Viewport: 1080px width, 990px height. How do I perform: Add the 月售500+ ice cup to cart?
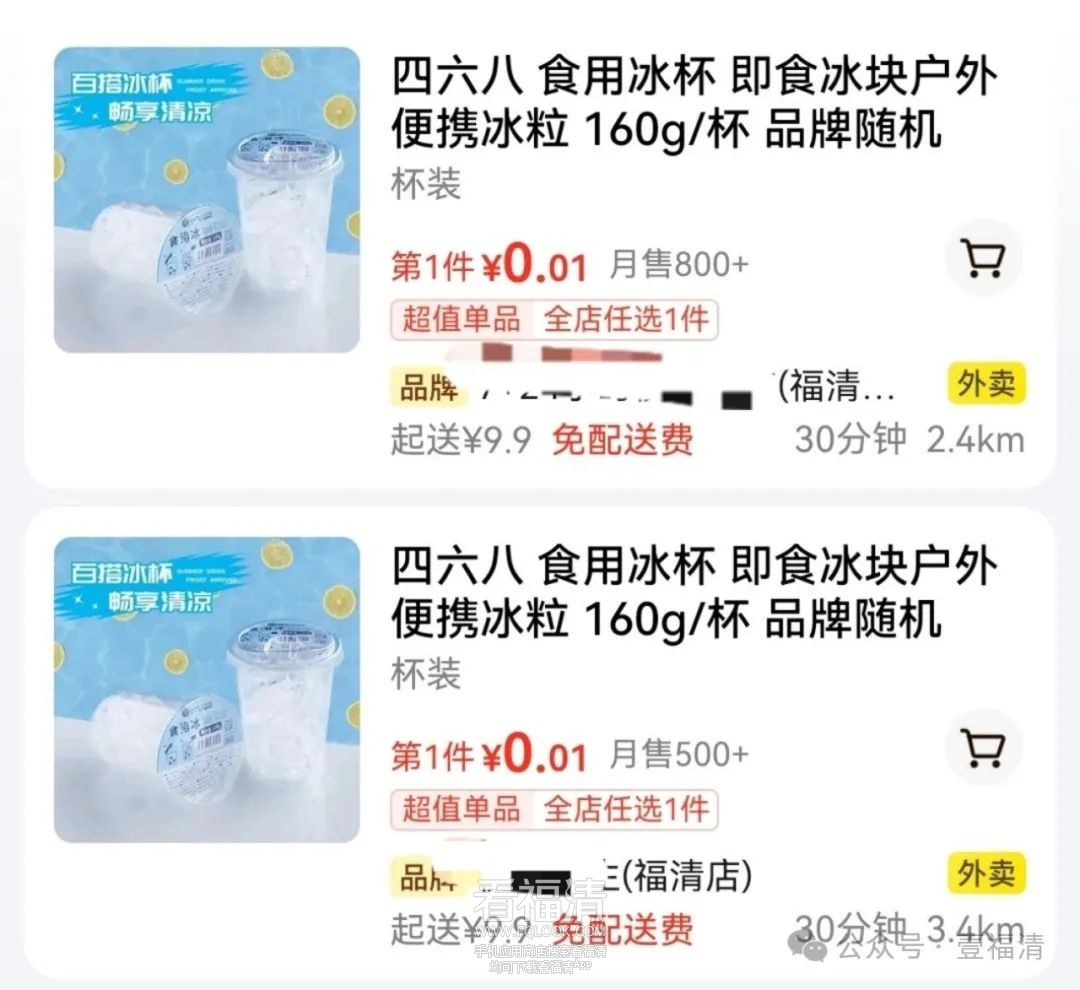tap(983, 747)
